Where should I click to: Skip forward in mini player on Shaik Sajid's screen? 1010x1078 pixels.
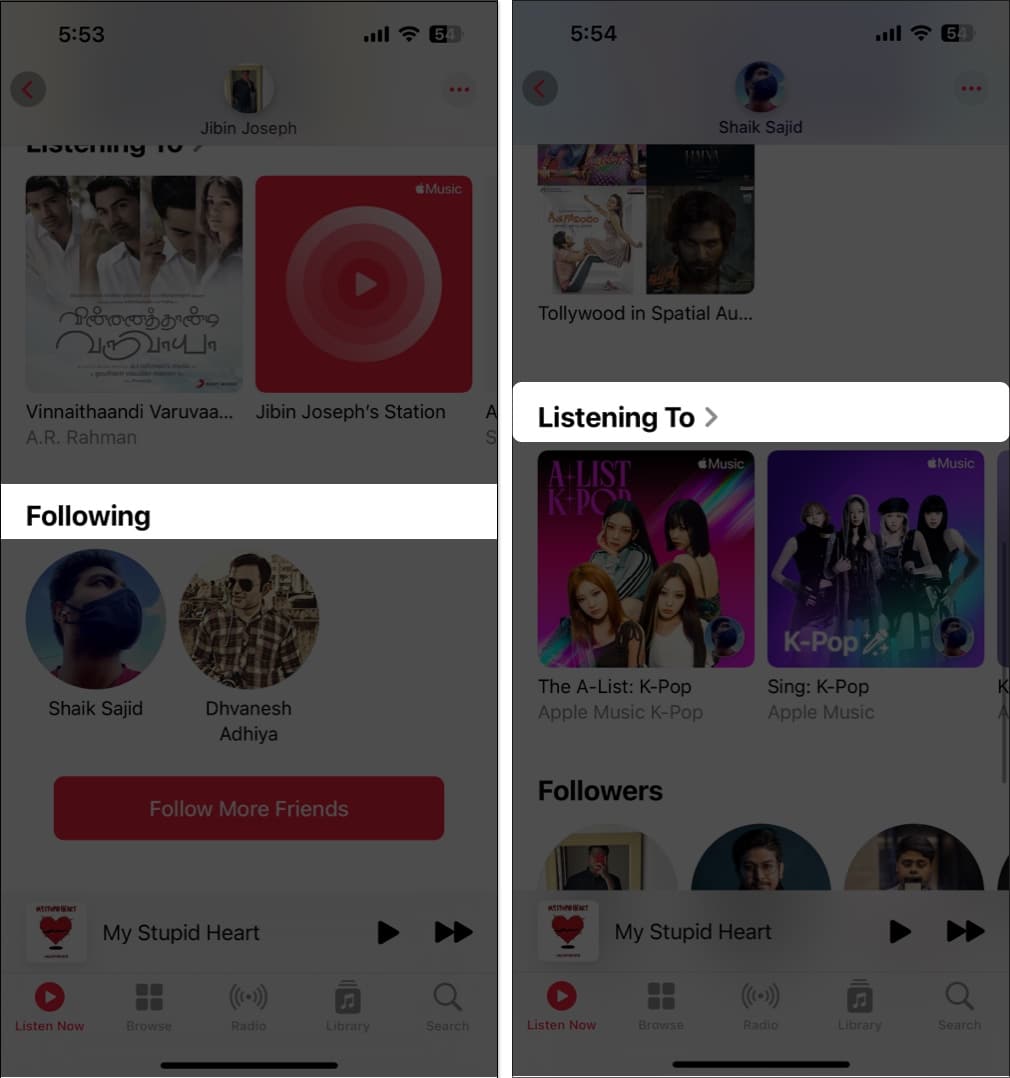965,932
